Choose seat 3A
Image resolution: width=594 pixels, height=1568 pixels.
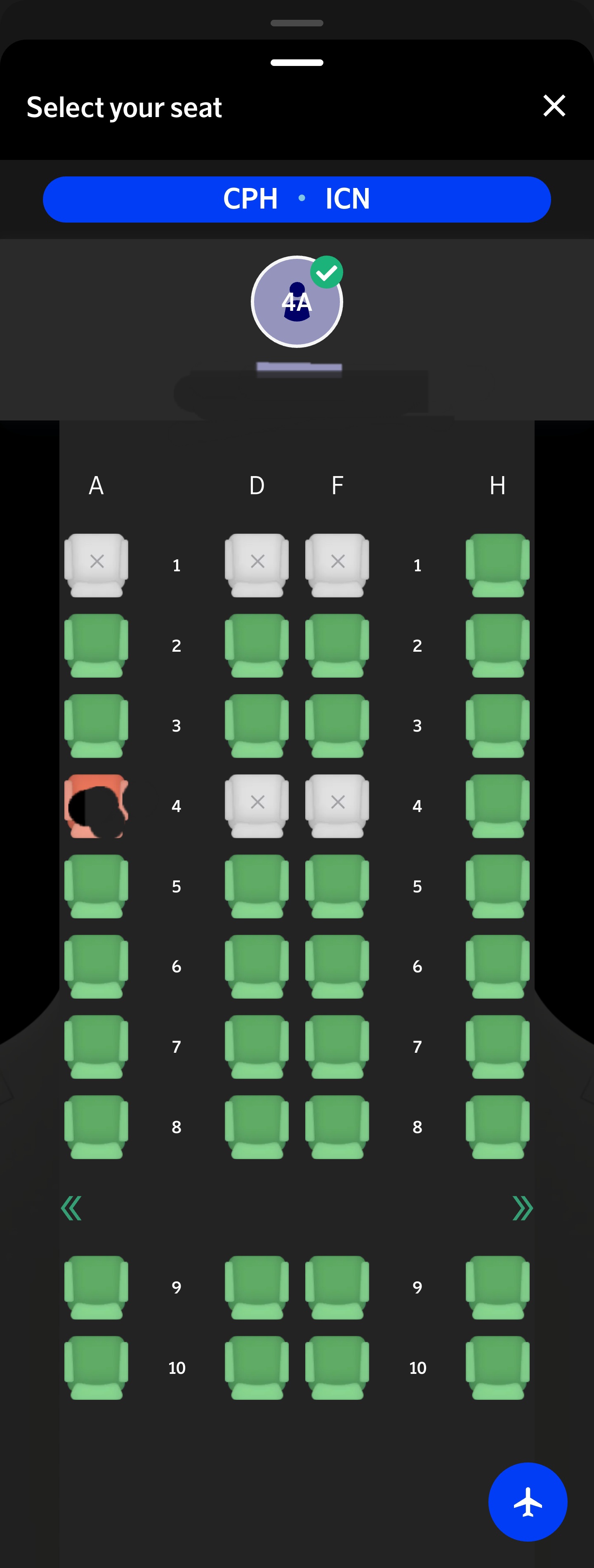(x=96, y=725)
